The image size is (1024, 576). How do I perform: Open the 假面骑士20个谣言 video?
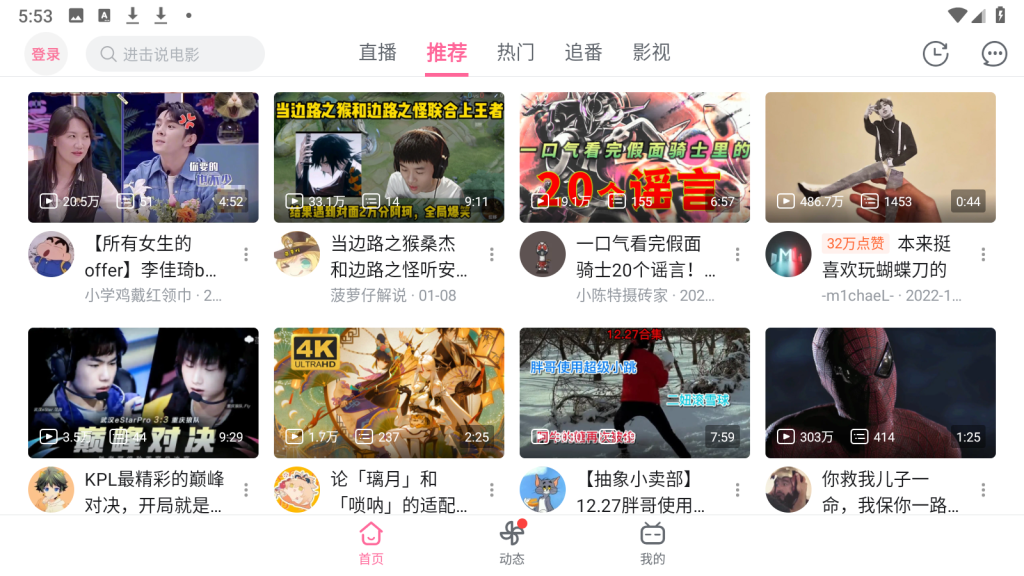(x=635, y=157)
